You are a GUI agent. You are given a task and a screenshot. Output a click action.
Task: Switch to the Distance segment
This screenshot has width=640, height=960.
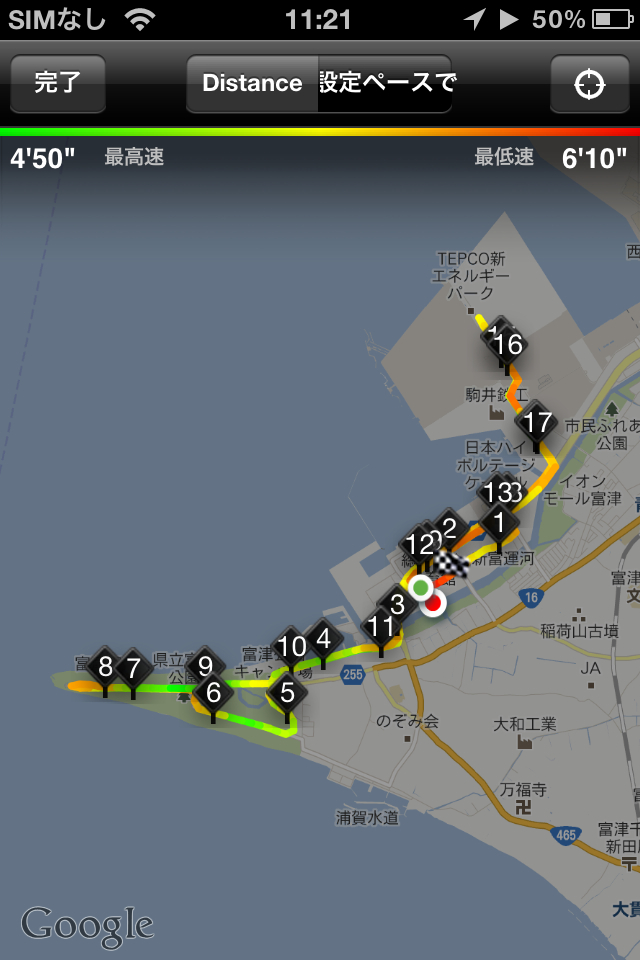252,83
